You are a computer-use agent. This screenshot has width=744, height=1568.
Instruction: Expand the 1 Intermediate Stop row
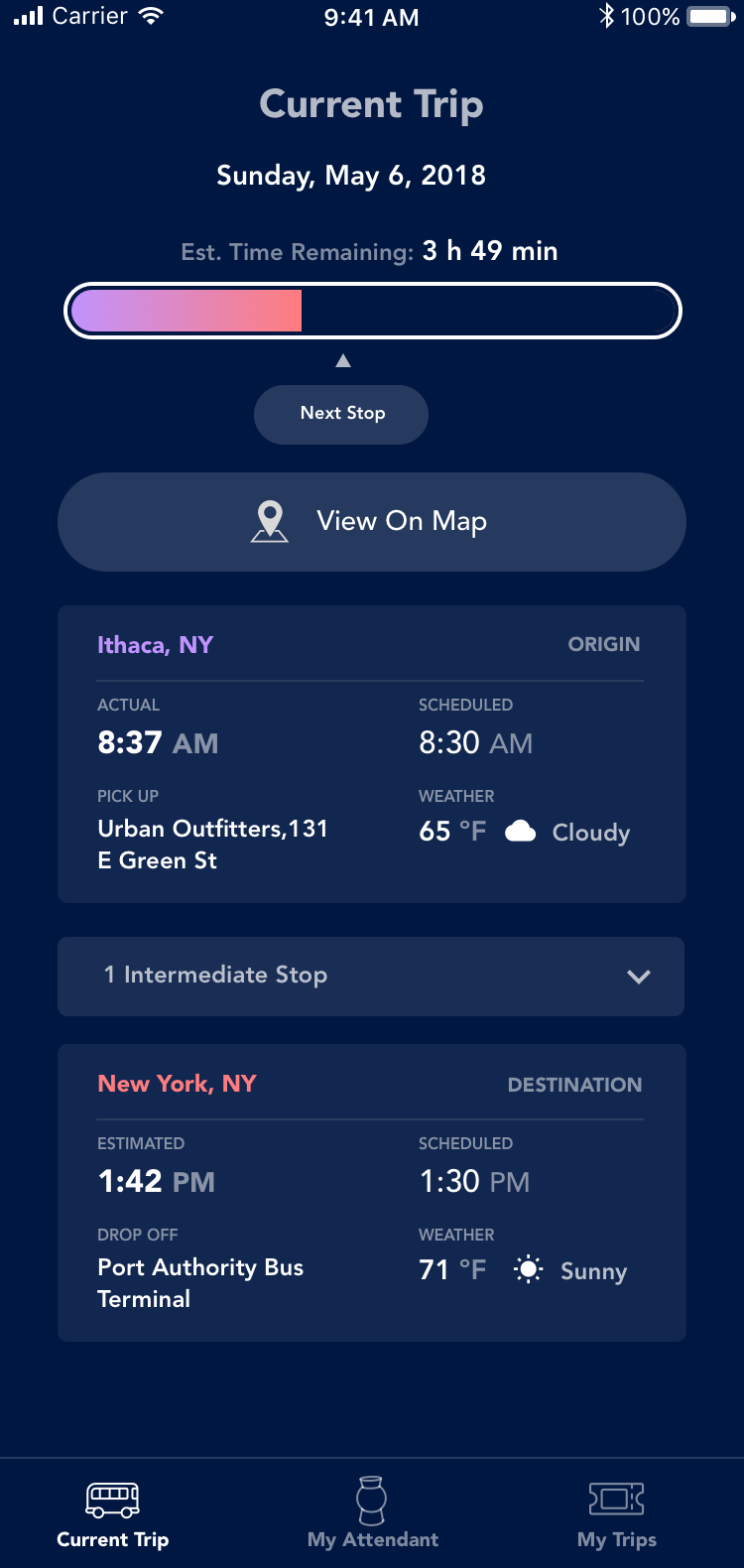pyautogui.click(x=371, y=977)
